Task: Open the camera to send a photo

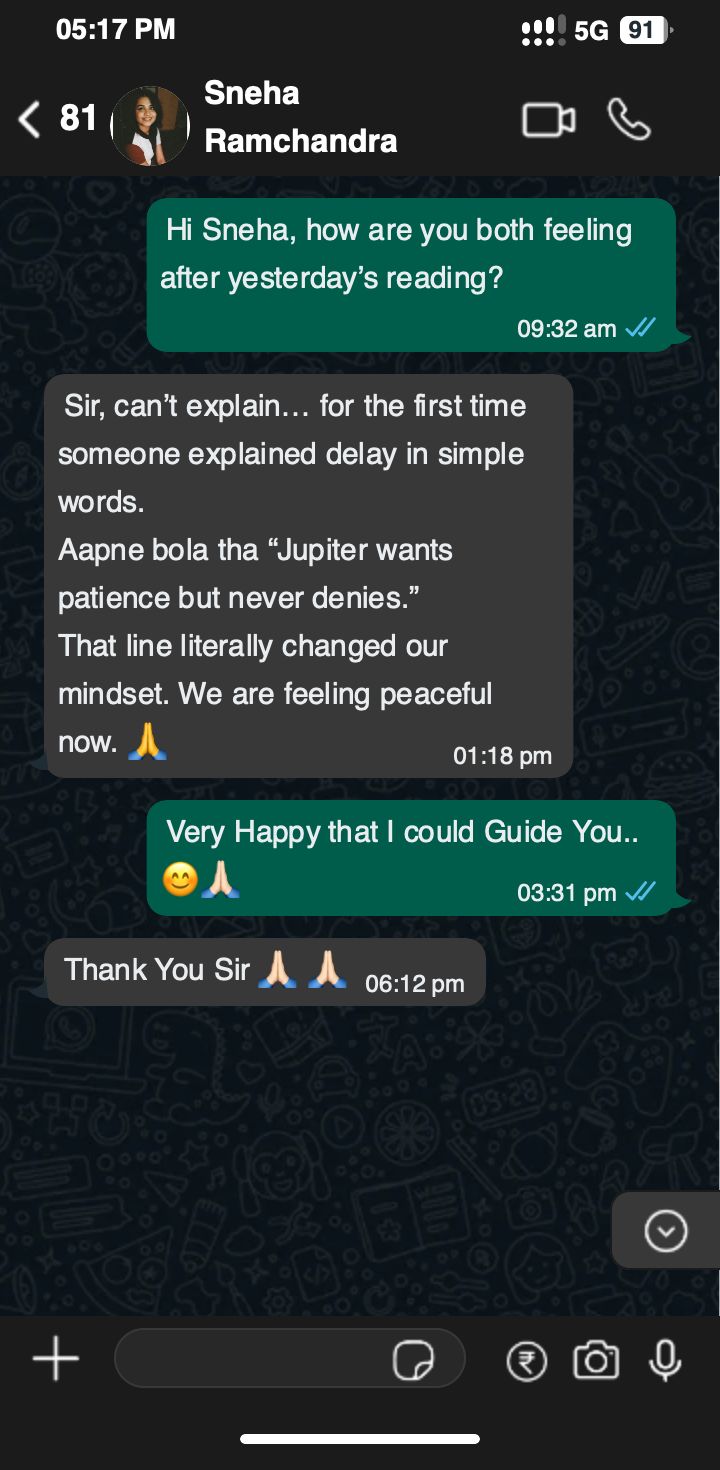Action: pyautogui.click(x=596, y=1361)
